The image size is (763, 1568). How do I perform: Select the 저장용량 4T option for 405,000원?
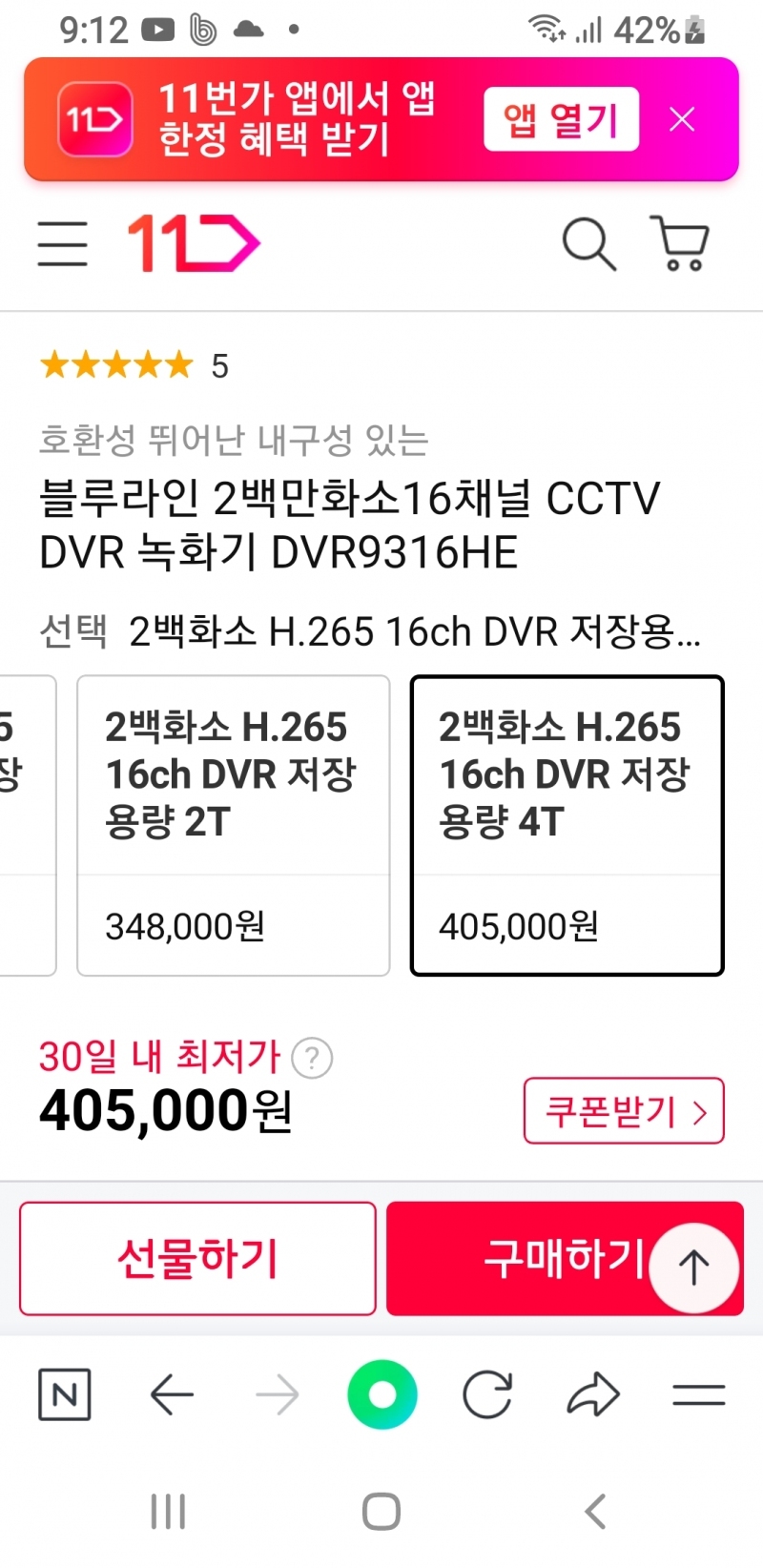coord(567,825)
